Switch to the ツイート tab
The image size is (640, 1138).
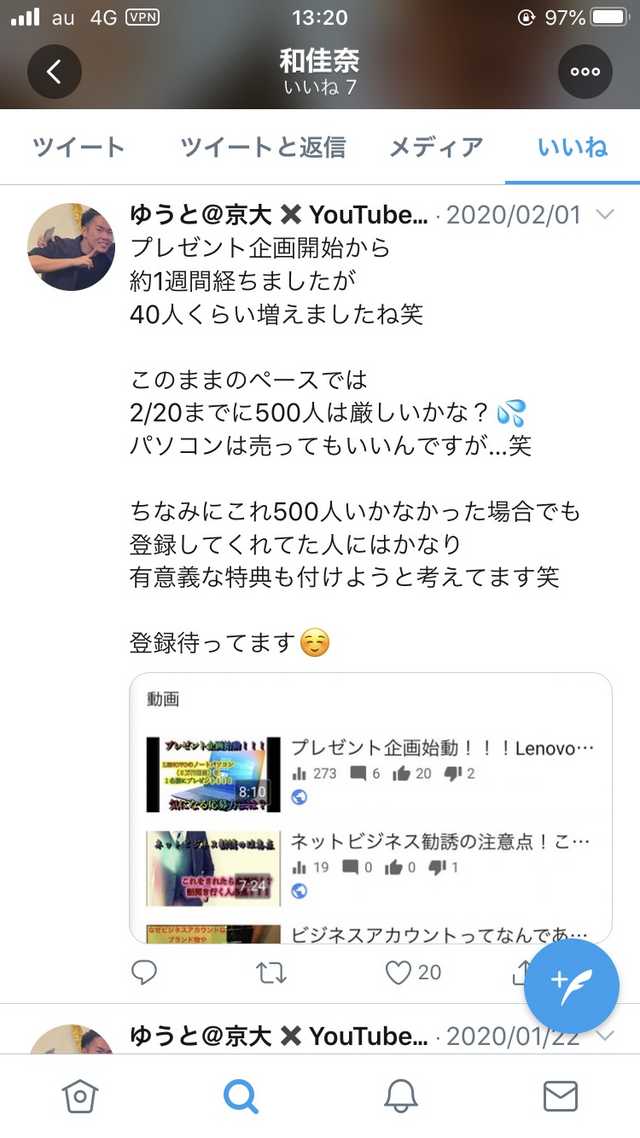[79, 148]
